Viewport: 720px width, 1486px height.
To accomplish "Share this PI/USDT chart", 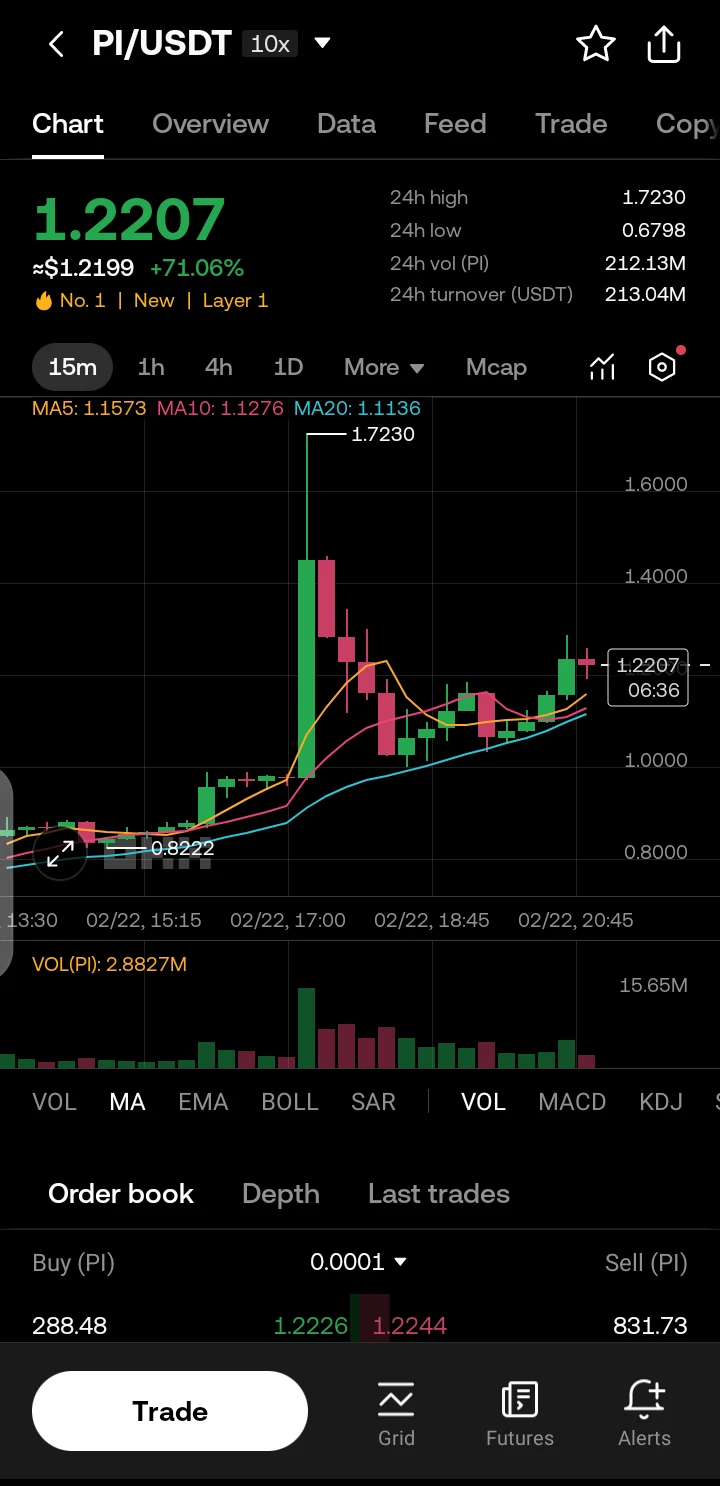I will [664, 44].
